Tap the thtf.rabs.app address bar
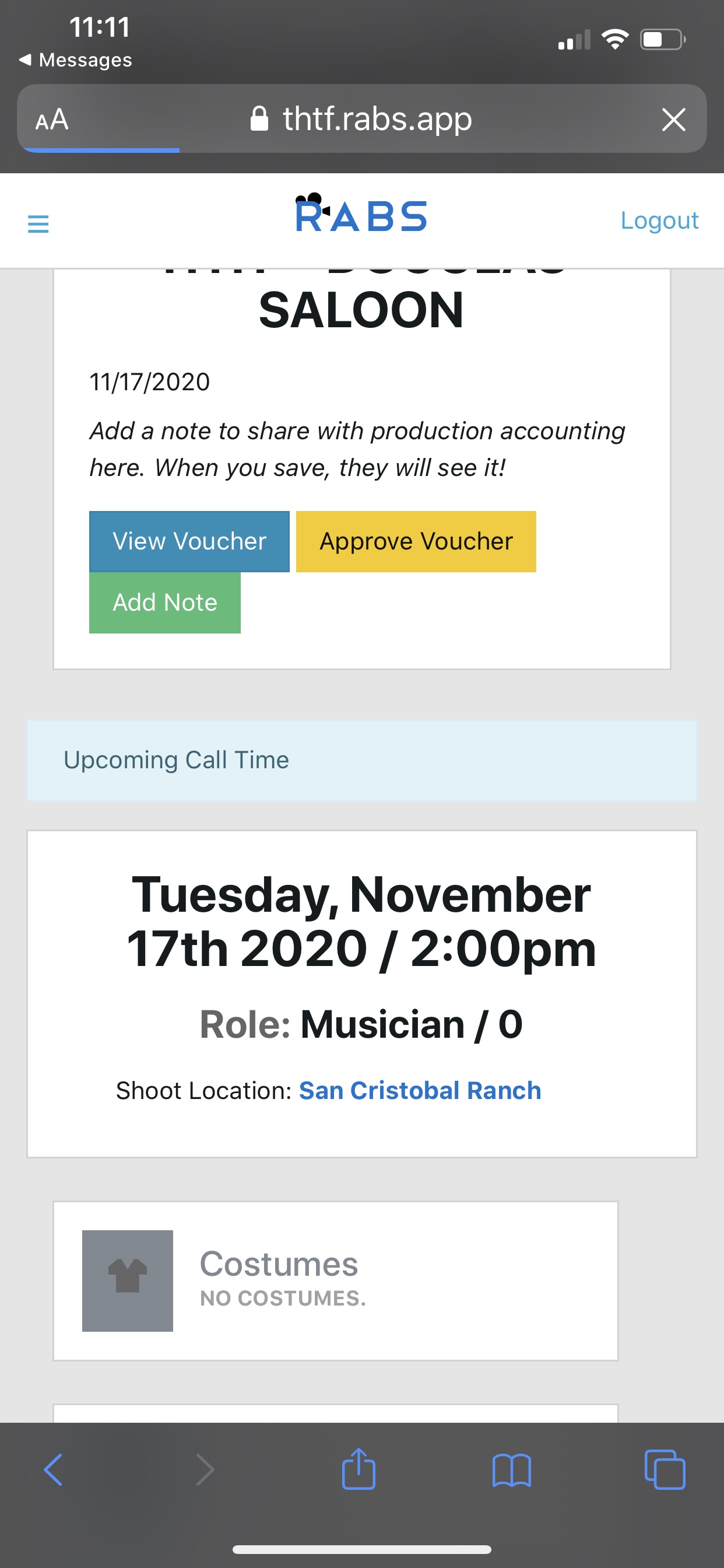This screenshot has height=1568, width=724. (361, 118)
